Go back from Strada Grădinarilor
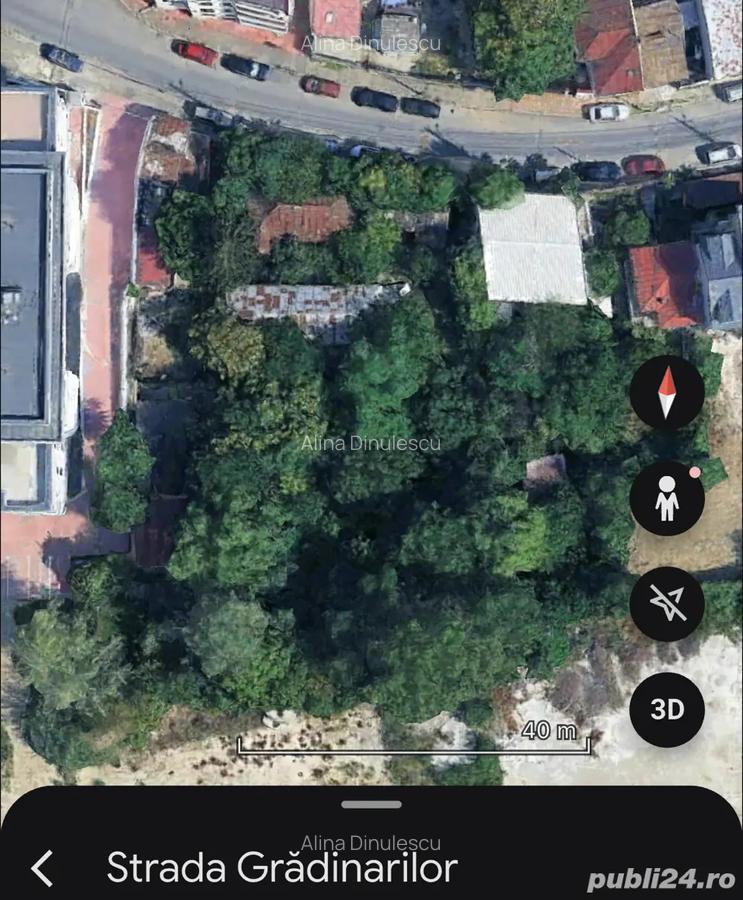This screenshot has width=743, height=900. pos(42,868)
